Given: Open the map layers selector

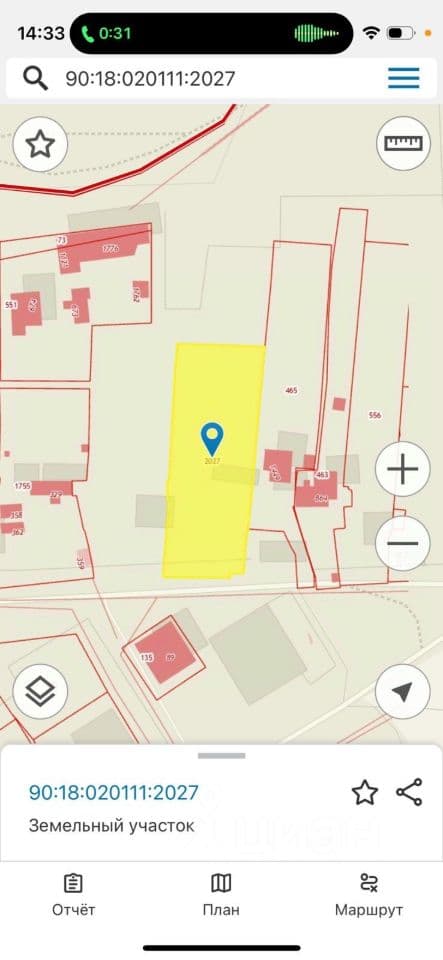Looking at the screenshot, I should [x=40, y=691].
